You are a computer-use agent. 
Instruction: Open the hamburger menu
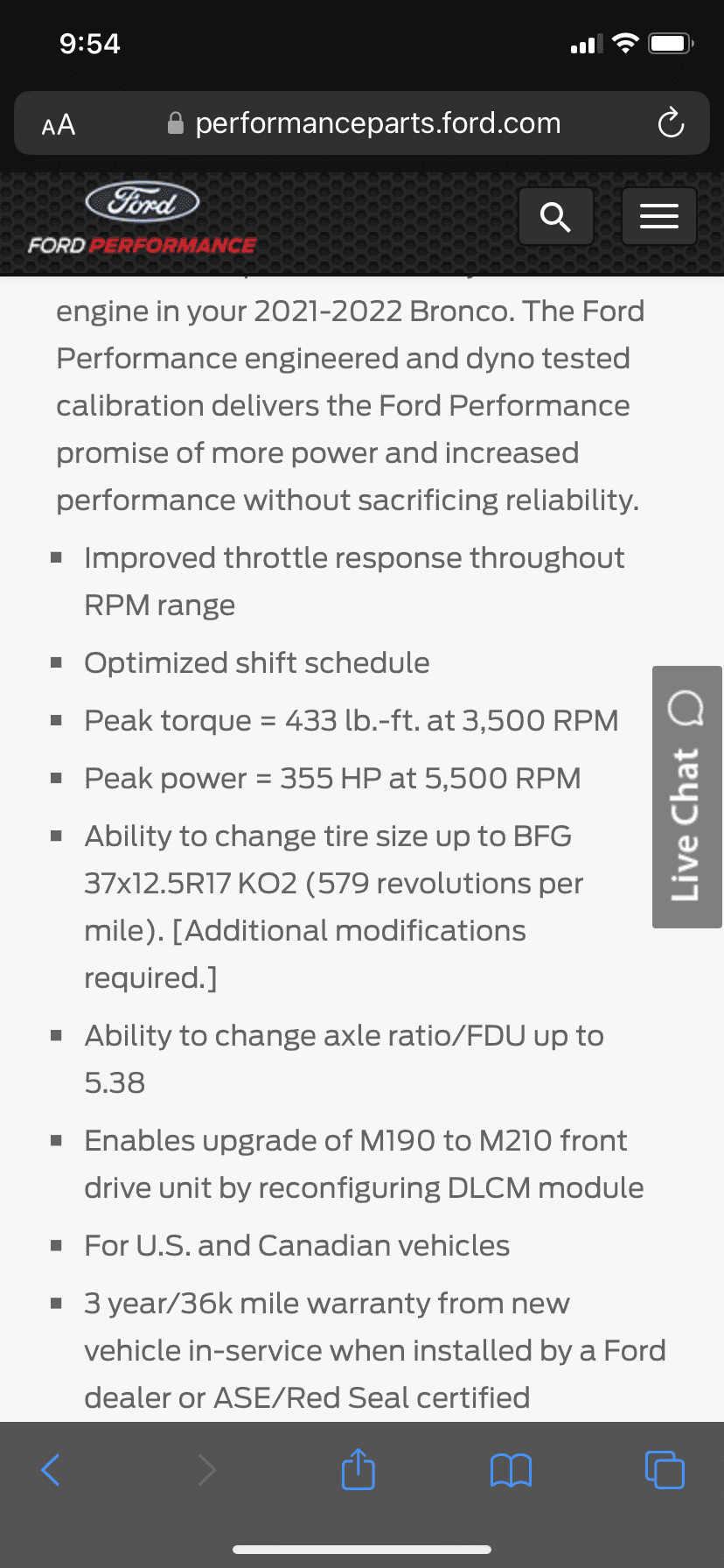click(659, 216)
